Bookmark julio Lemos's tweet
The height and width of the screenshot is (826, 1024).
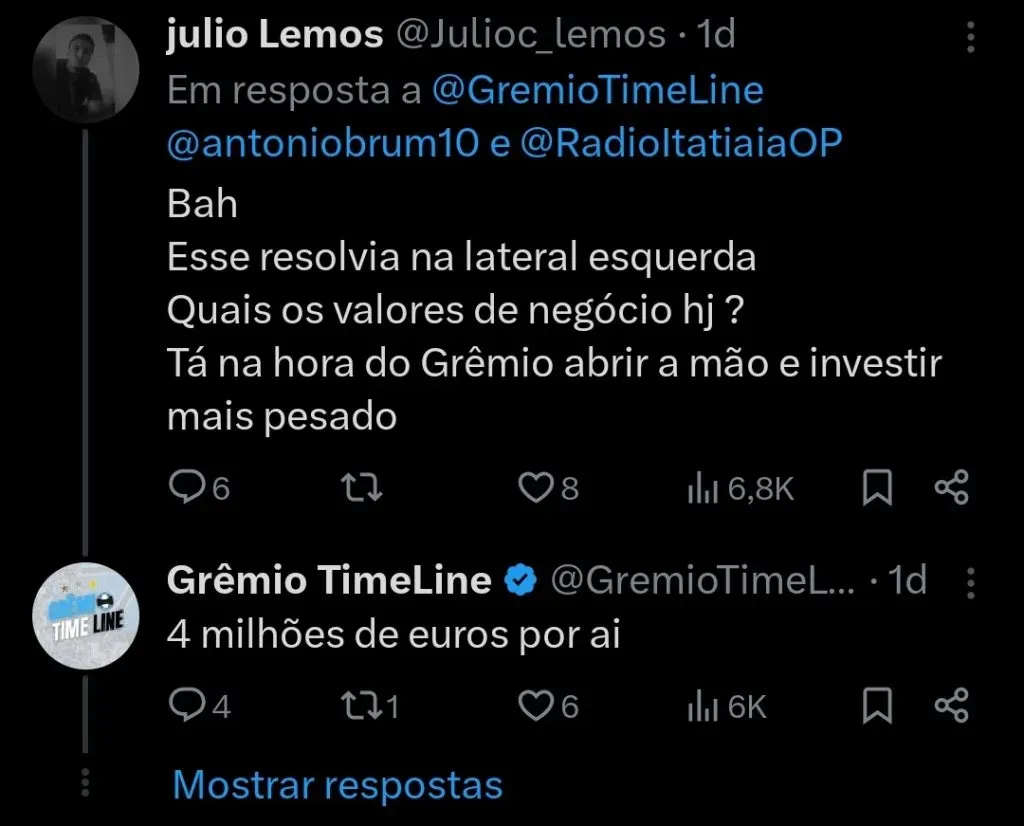point(877,488)
